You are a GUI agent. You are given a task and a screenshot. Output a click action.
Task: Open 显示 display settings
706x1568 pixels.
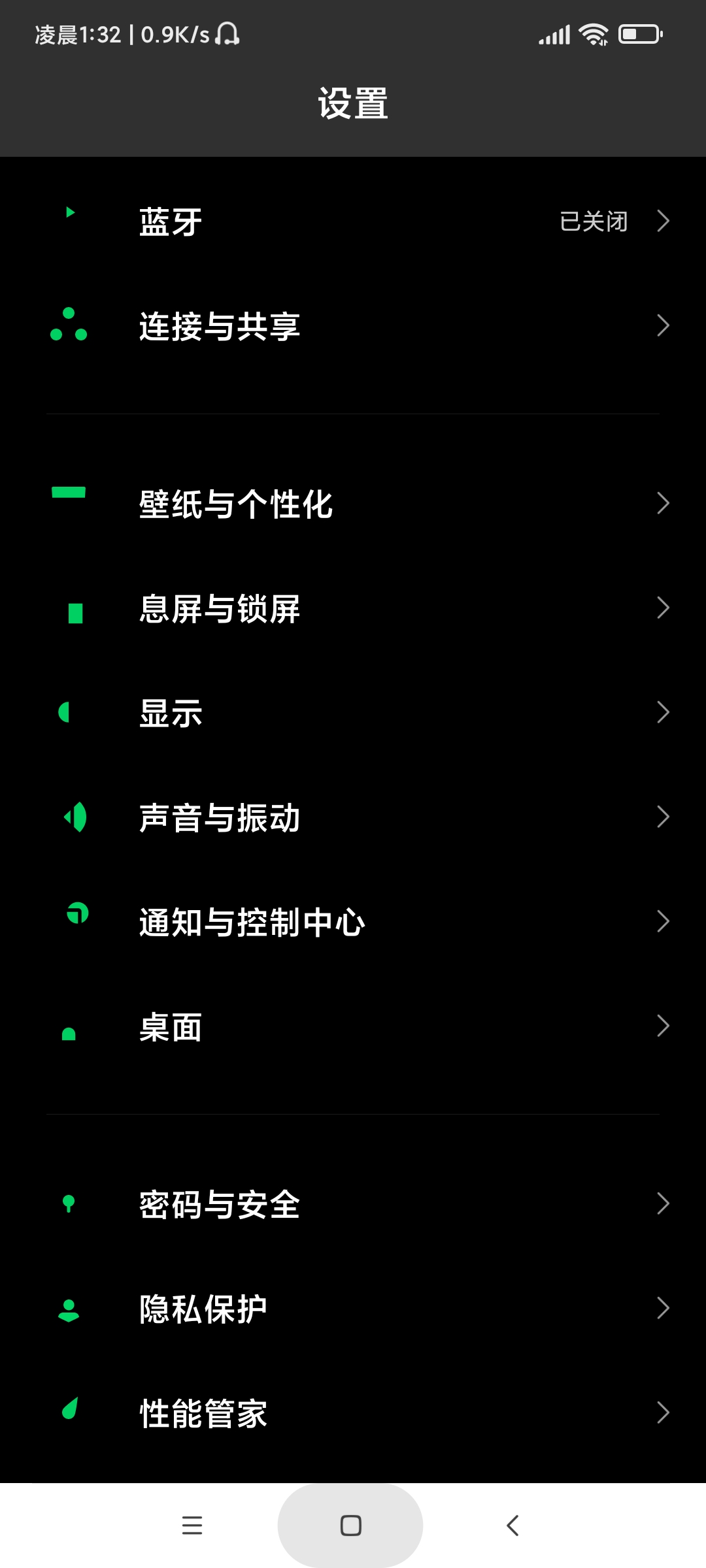coord(353,713)
